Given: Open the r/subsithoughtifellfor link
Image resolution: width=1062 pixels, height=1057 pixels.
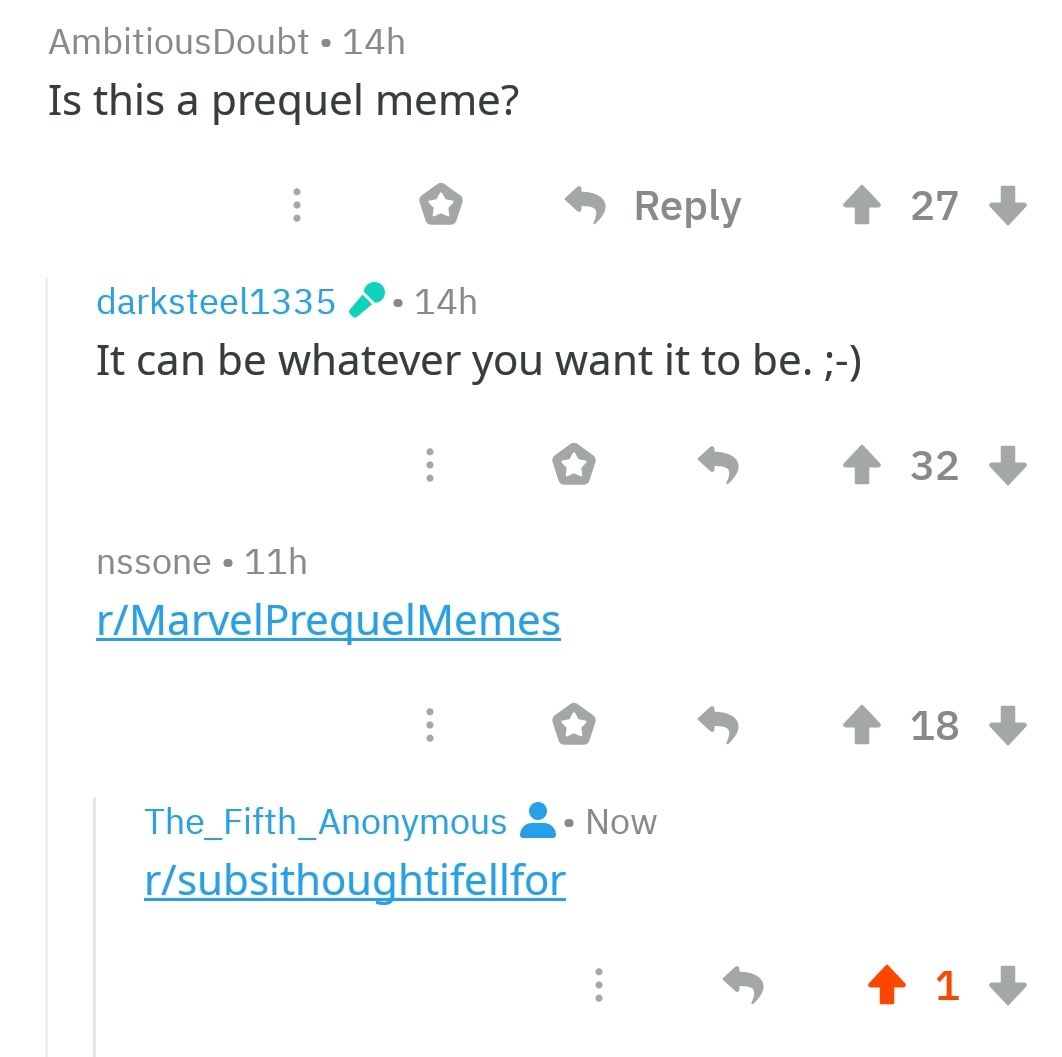Looking at the screenshot, I should (355, 880).
